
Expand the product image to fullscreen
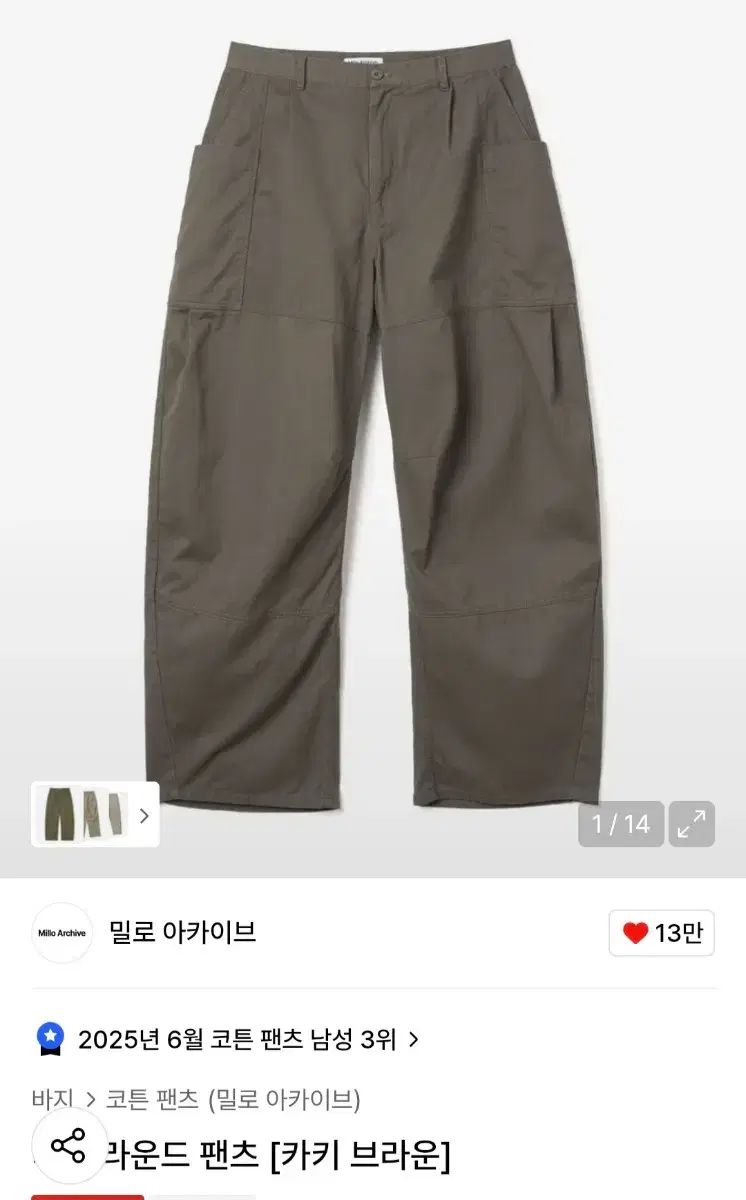(x=691, y=824)
